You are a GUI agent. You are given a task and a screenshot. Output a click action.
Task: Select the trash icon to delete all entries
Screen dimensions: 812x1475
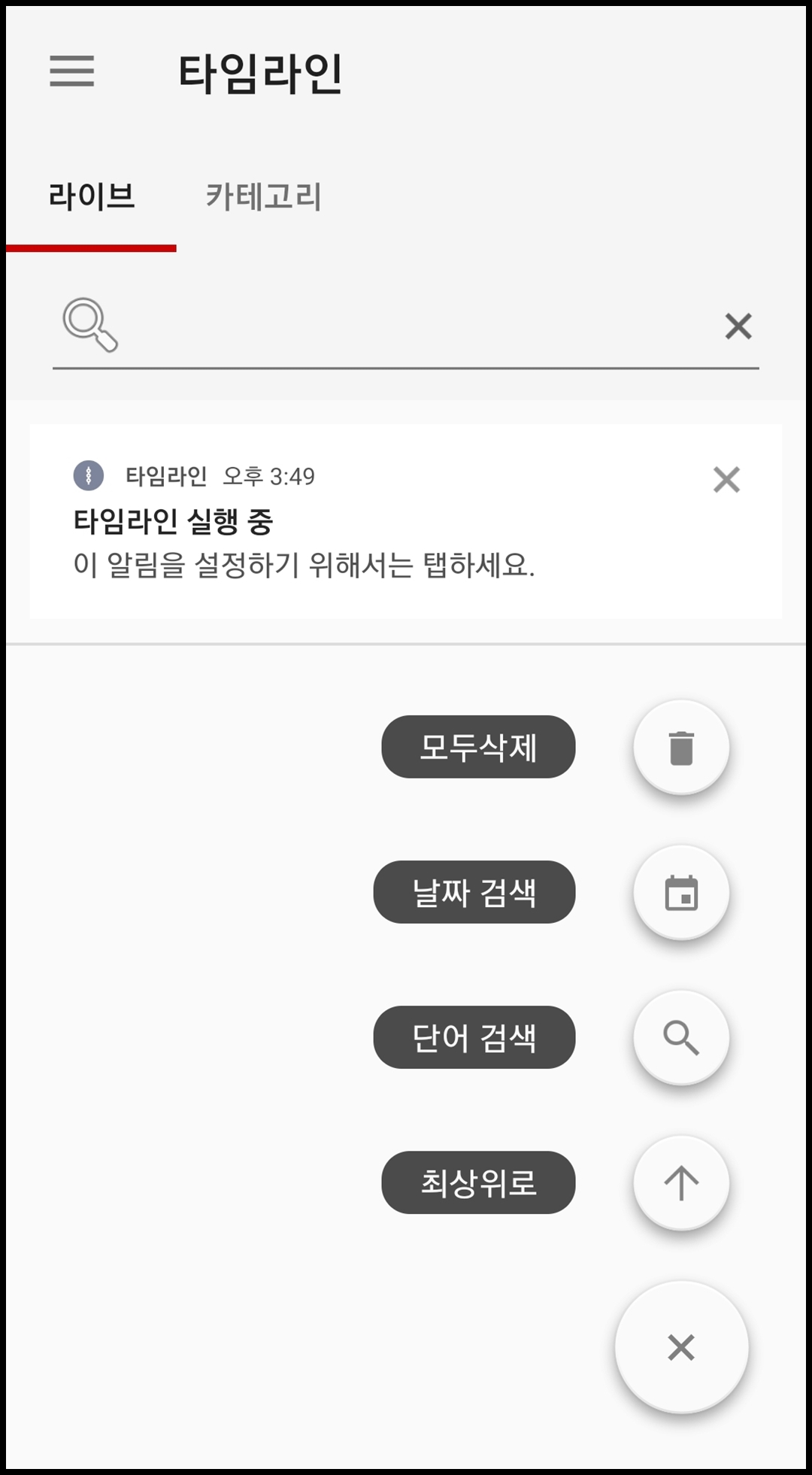[681, 746]
